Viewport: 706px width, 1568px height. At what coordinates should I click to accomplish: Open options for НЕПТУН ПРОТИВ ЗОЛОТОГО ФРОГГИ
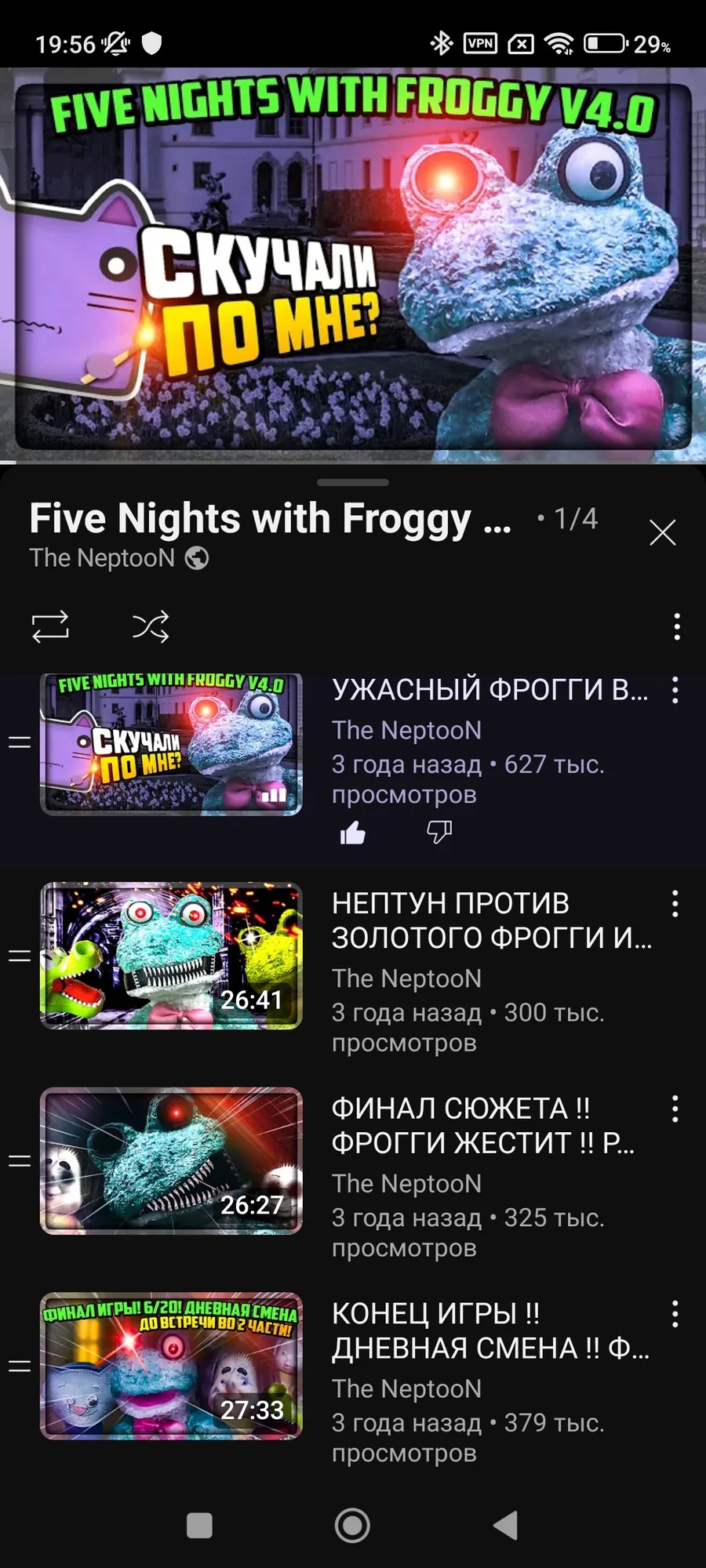pos(675,904)
